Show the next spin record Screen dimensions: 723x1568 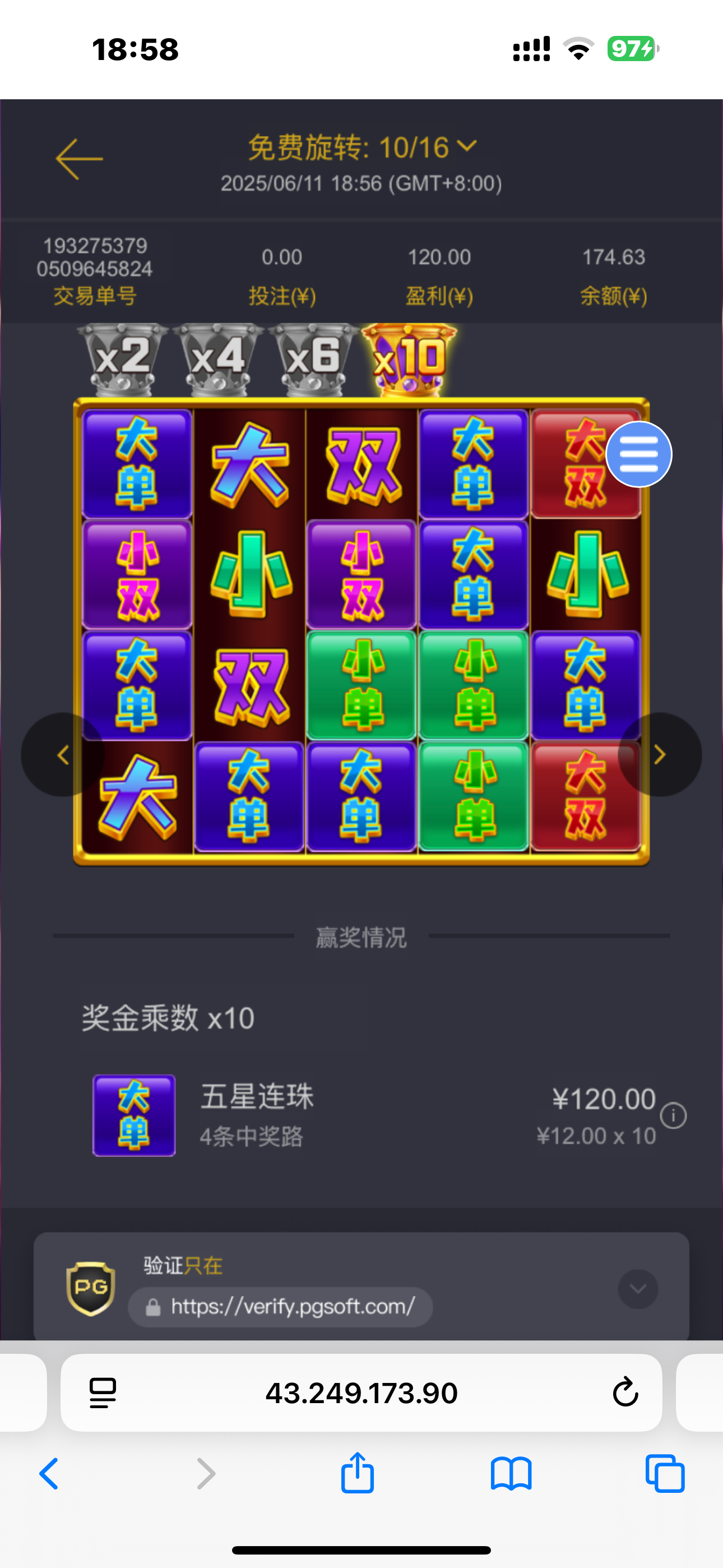660,755
